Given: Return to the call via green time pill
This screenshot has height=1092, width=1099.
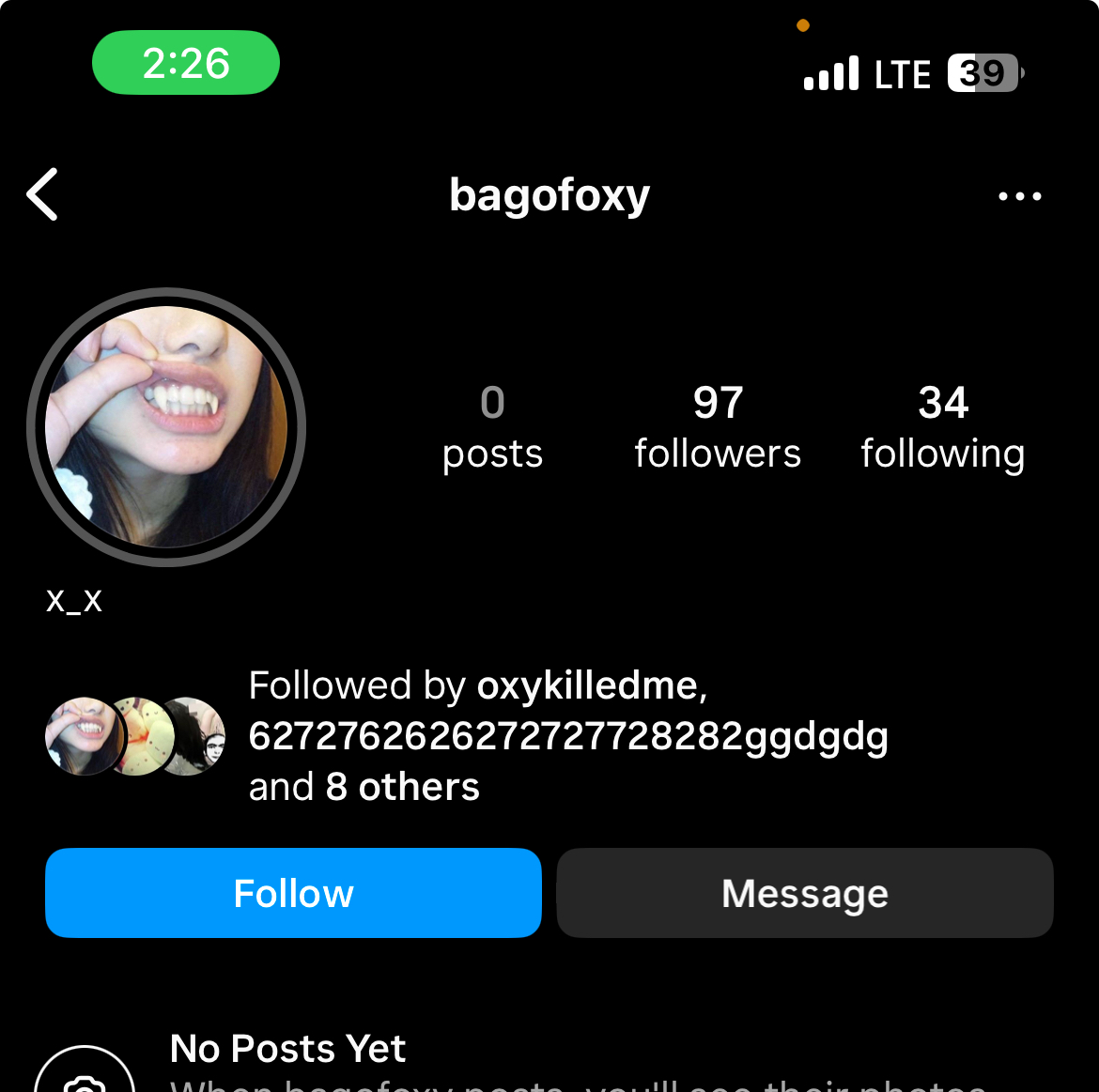Looking at the screenshot, I should tap(186, 63).
